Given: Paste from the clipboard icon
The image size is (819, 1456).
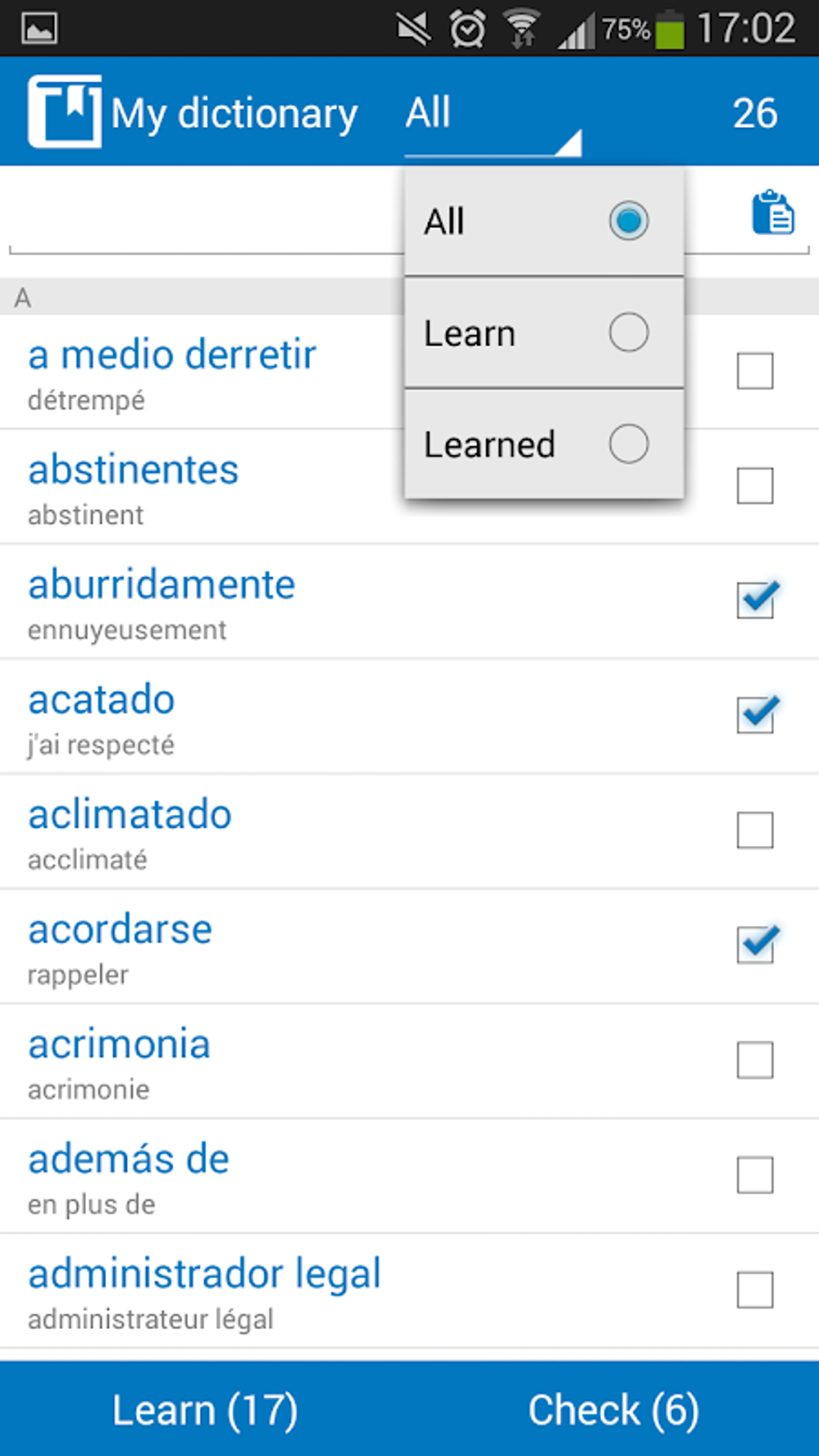Looking at the screenshot, I should pos(772,213).
